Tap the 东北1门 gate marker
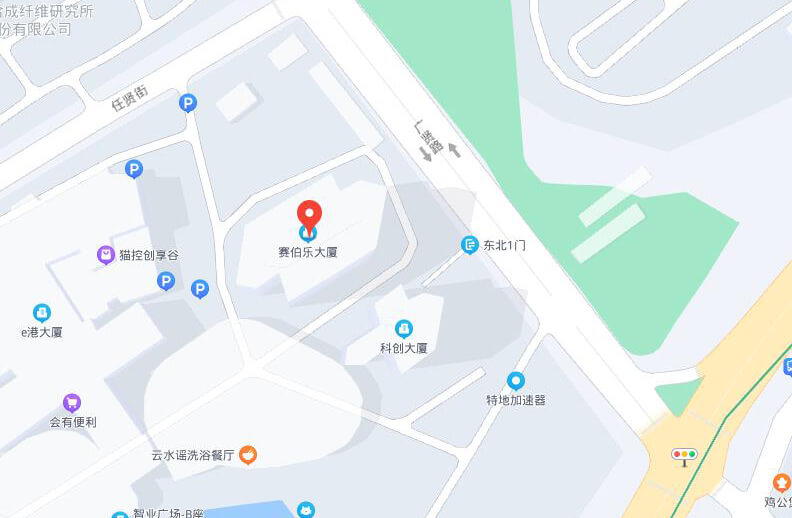Viewport: 792px width, 518px height. [x=470, y=244]
